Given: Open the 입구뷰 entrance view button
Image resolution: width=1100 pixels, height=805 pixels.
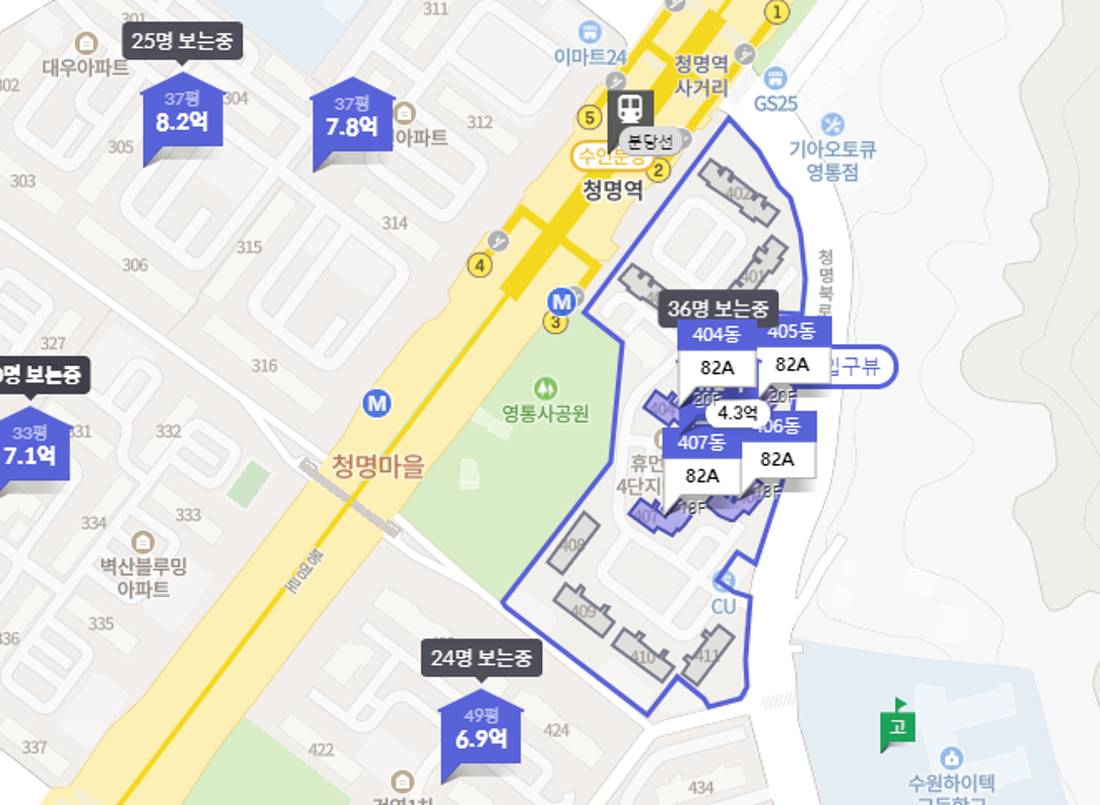Looking at the screenshot, I should point(859,367).
